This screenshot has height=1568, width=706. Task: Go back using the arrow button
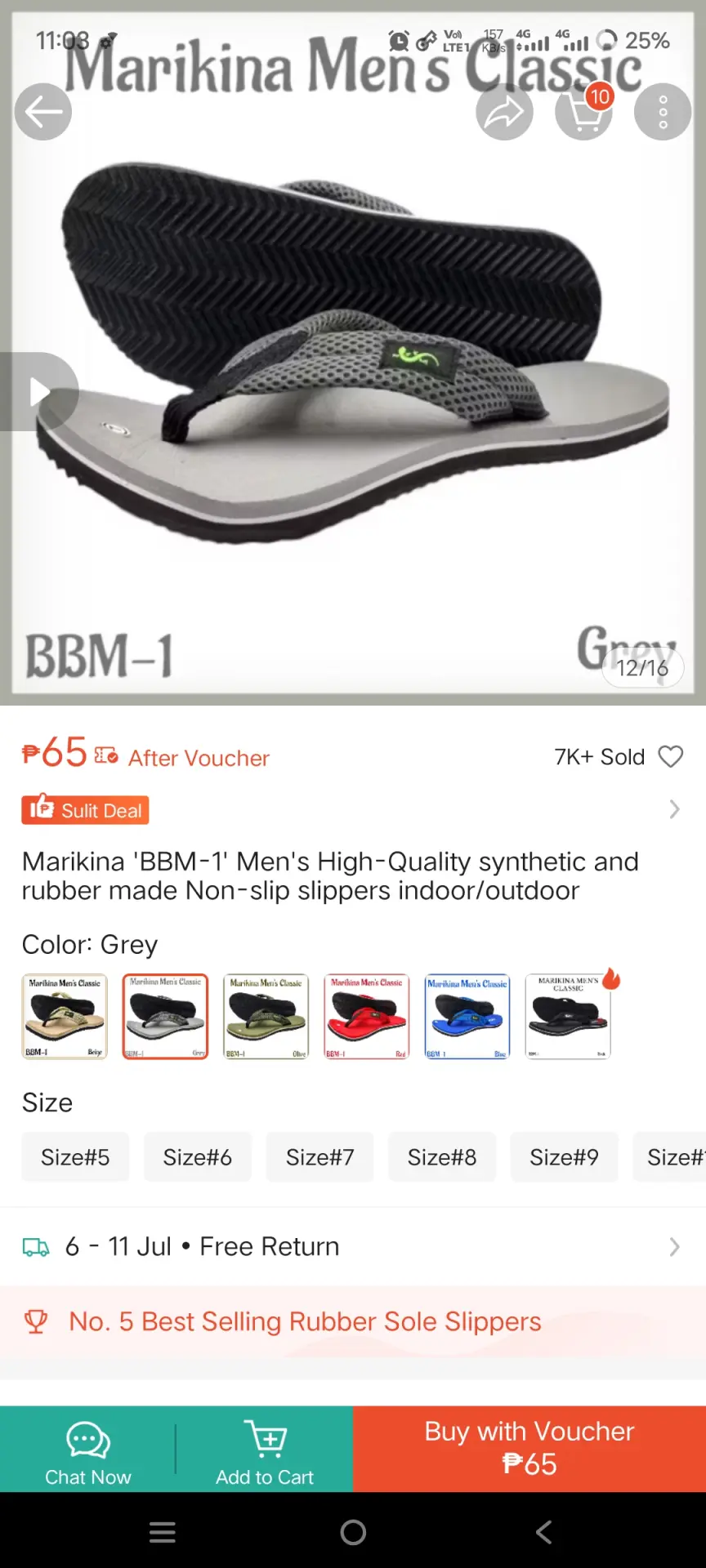43,112
